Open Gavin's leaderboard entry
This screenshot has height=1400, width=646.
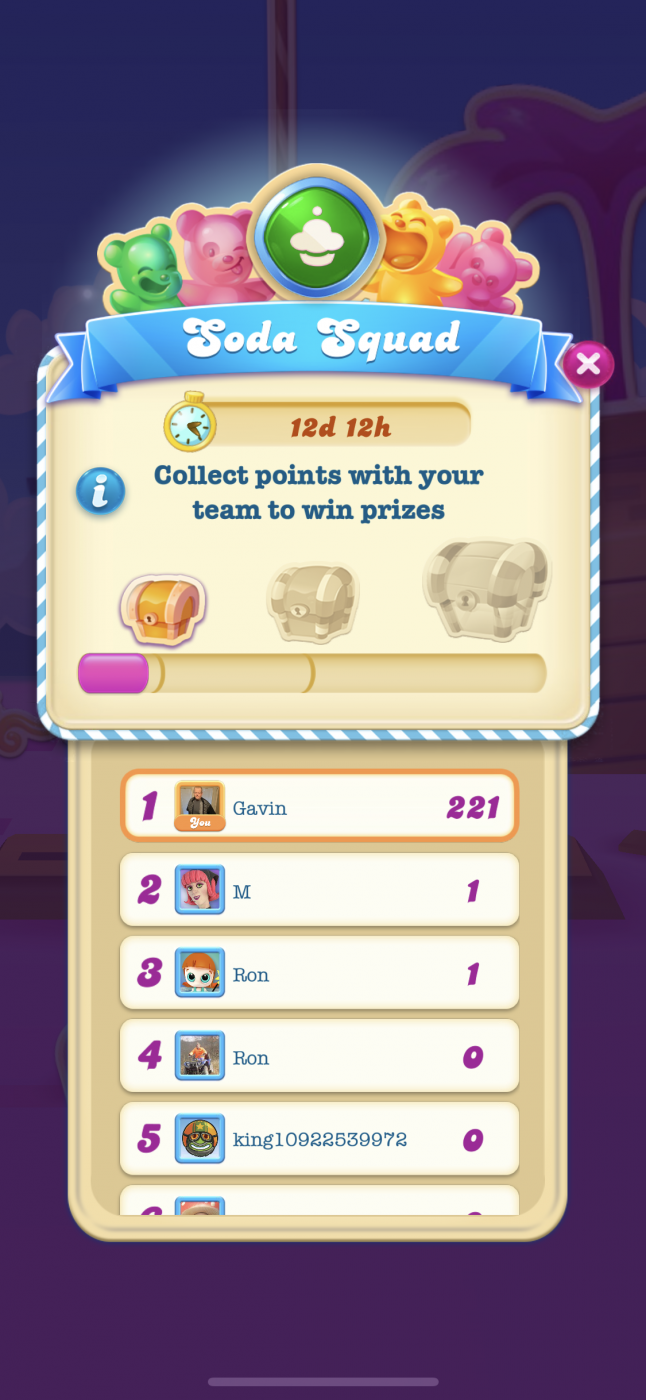pos(319,806)
